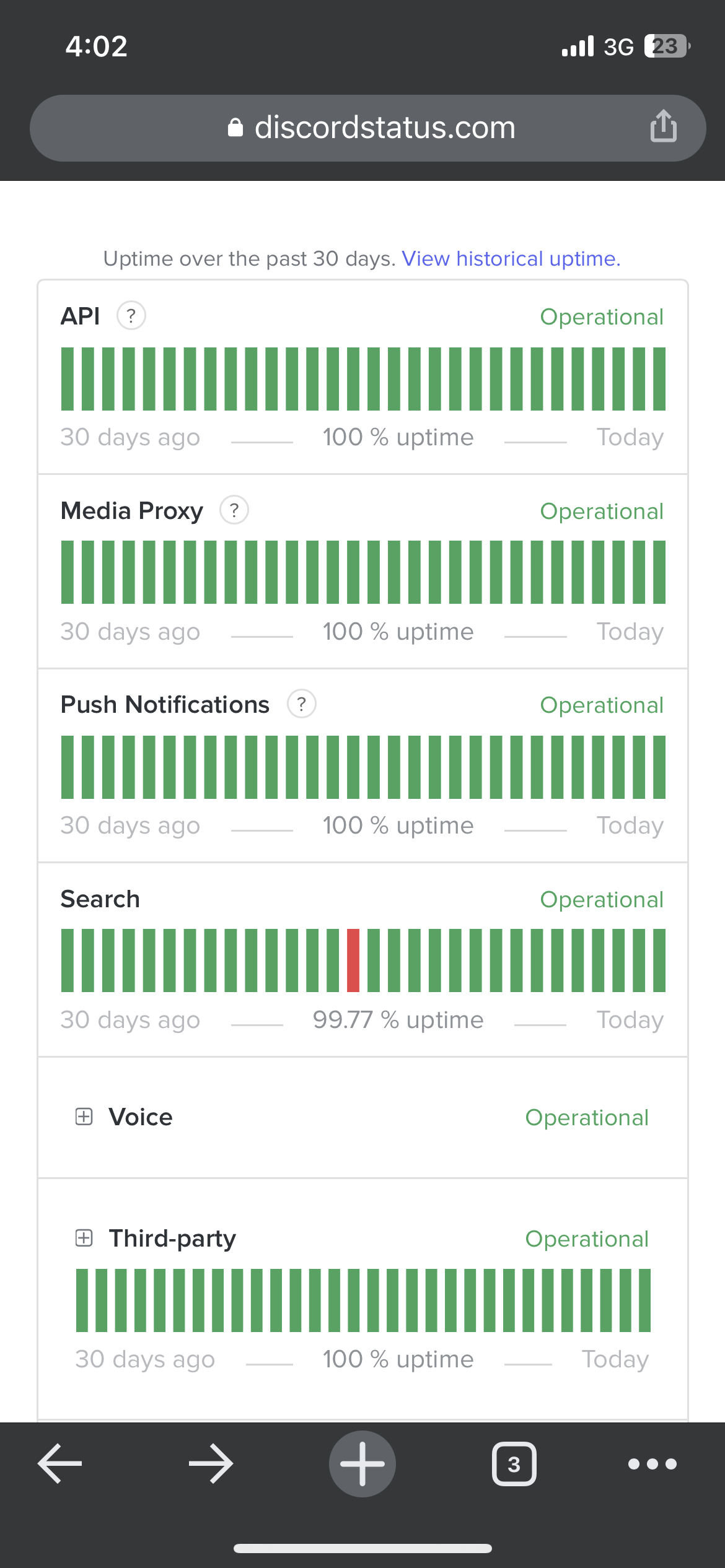Open the API component help tooltip
The height and width of the screenshot is (1568, 725).
pyautogui.click(x=132, y=316)
